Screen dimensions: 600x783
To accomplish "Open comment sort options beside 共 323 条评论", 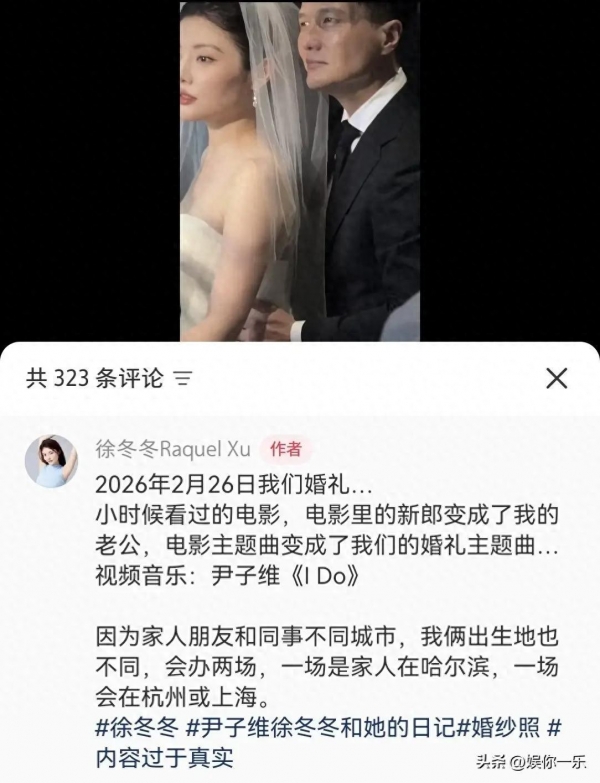I will pos(183,379).
